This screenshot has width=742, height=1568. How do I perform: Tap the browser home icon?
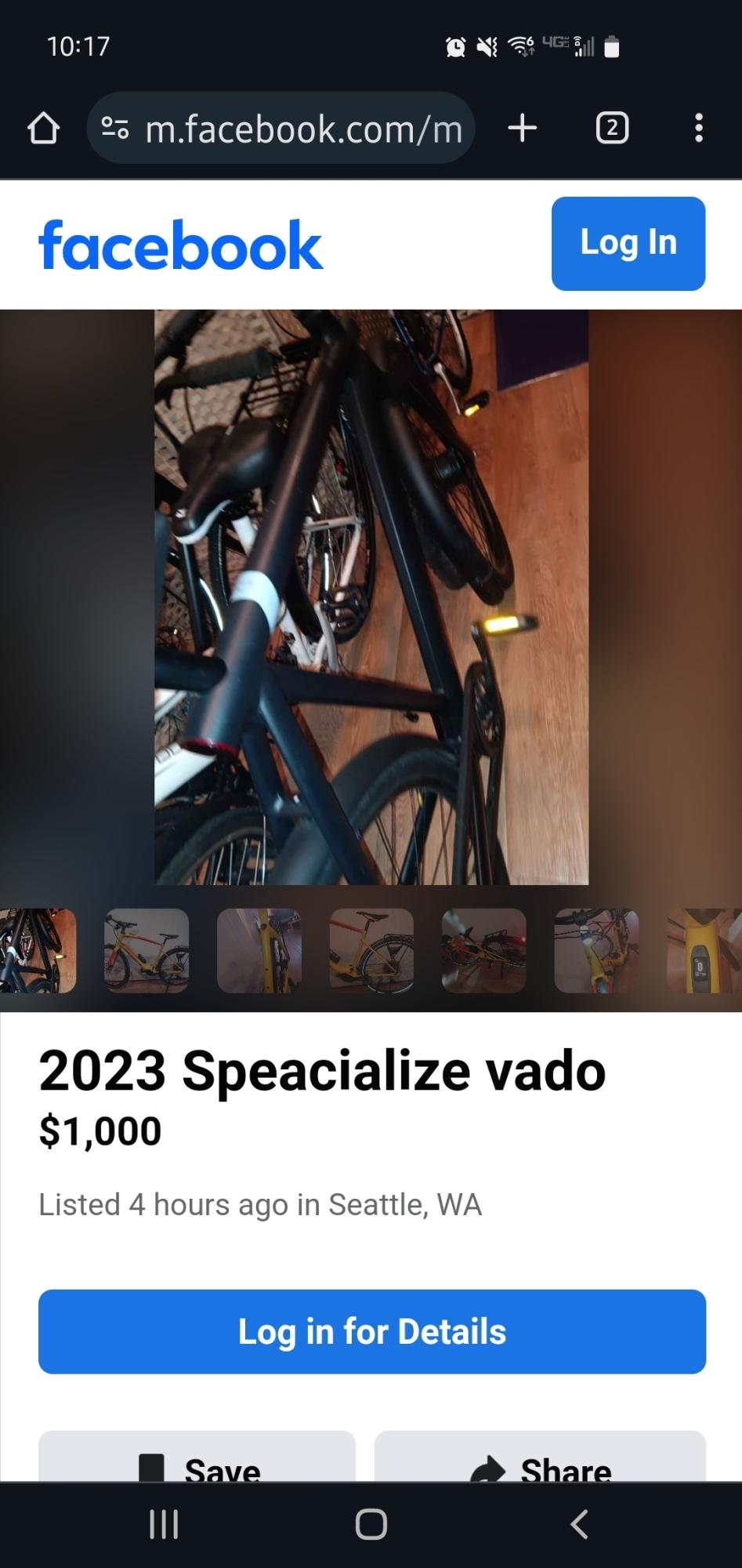tap(44, 128)
